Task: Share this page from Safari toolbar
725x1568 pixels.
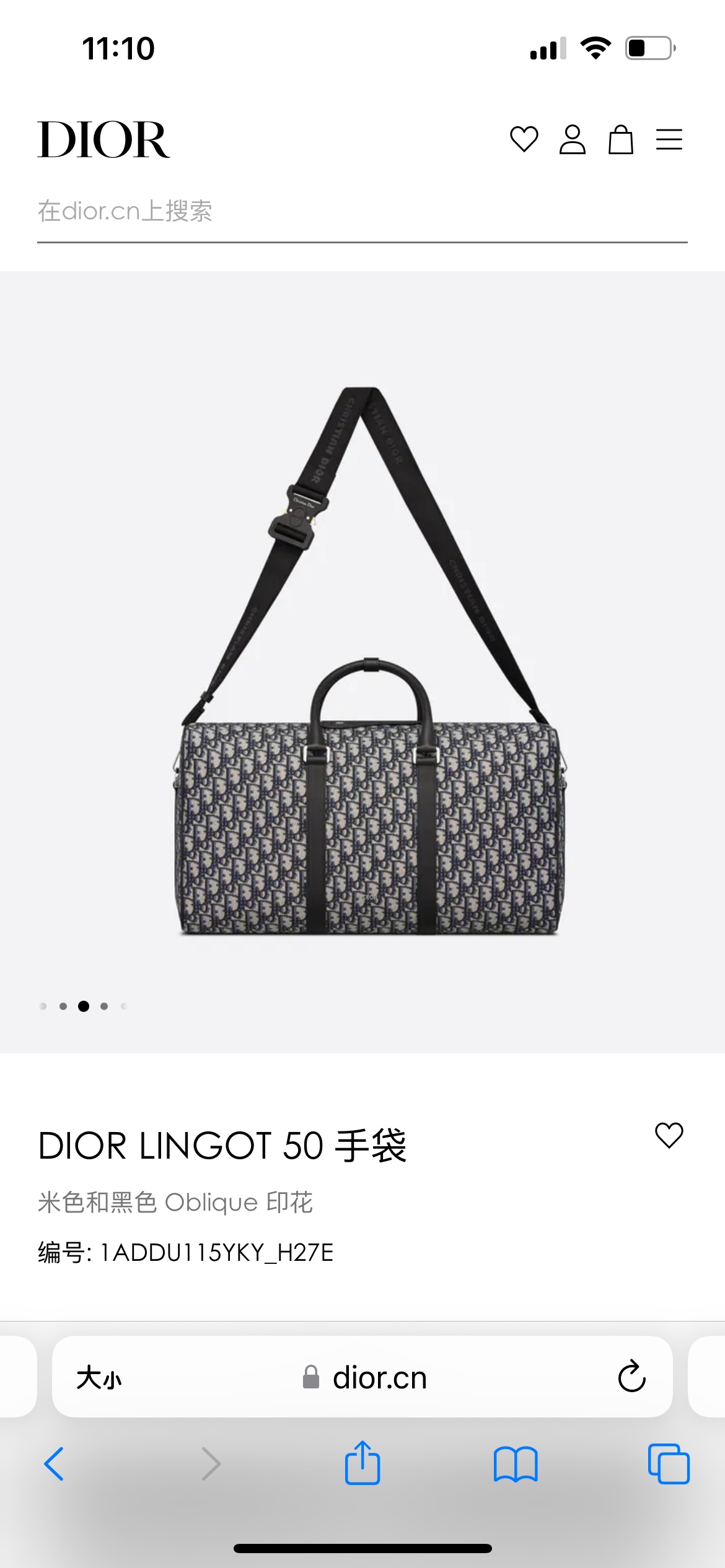Action: [362, 1463]
